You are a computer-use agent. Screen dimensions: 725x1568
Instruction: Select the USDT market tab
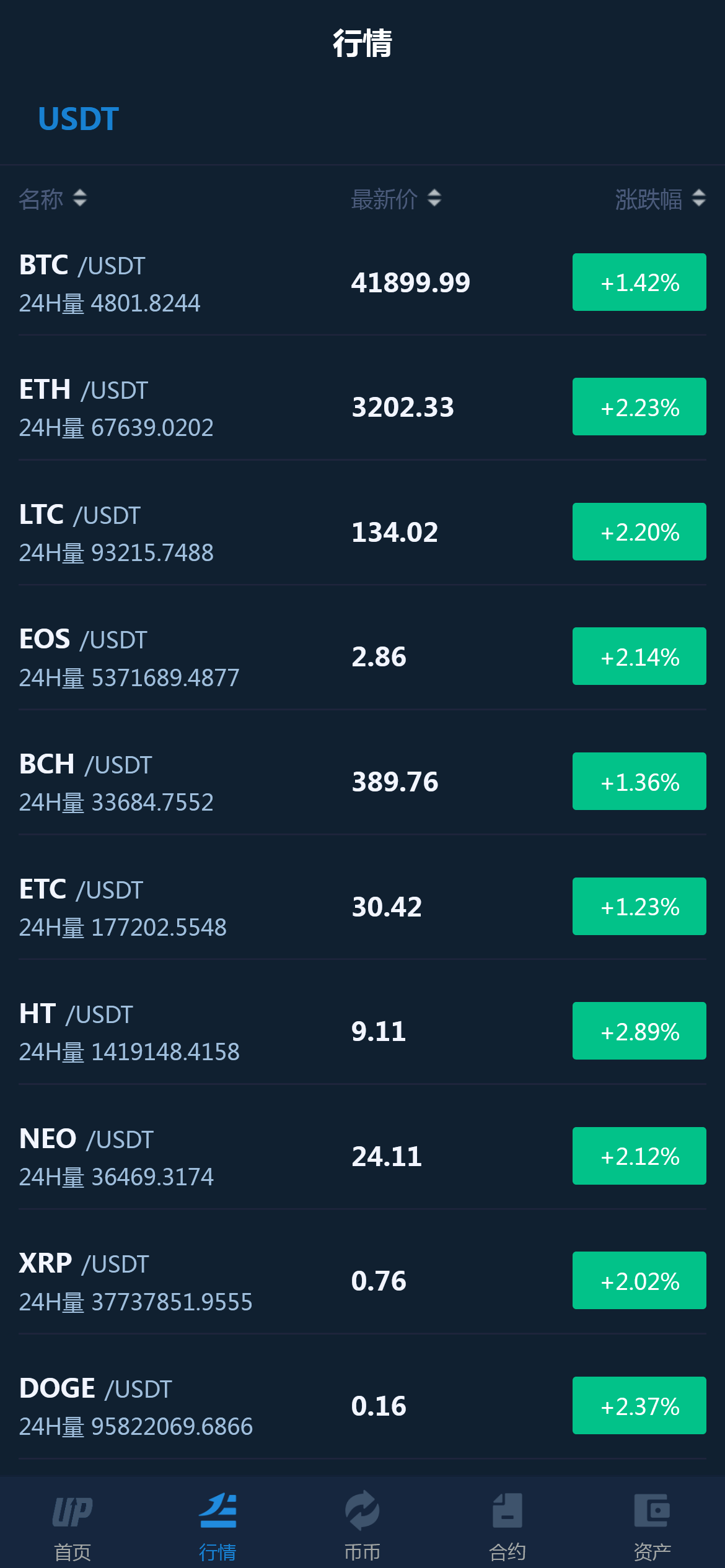(x=78, y=119)
